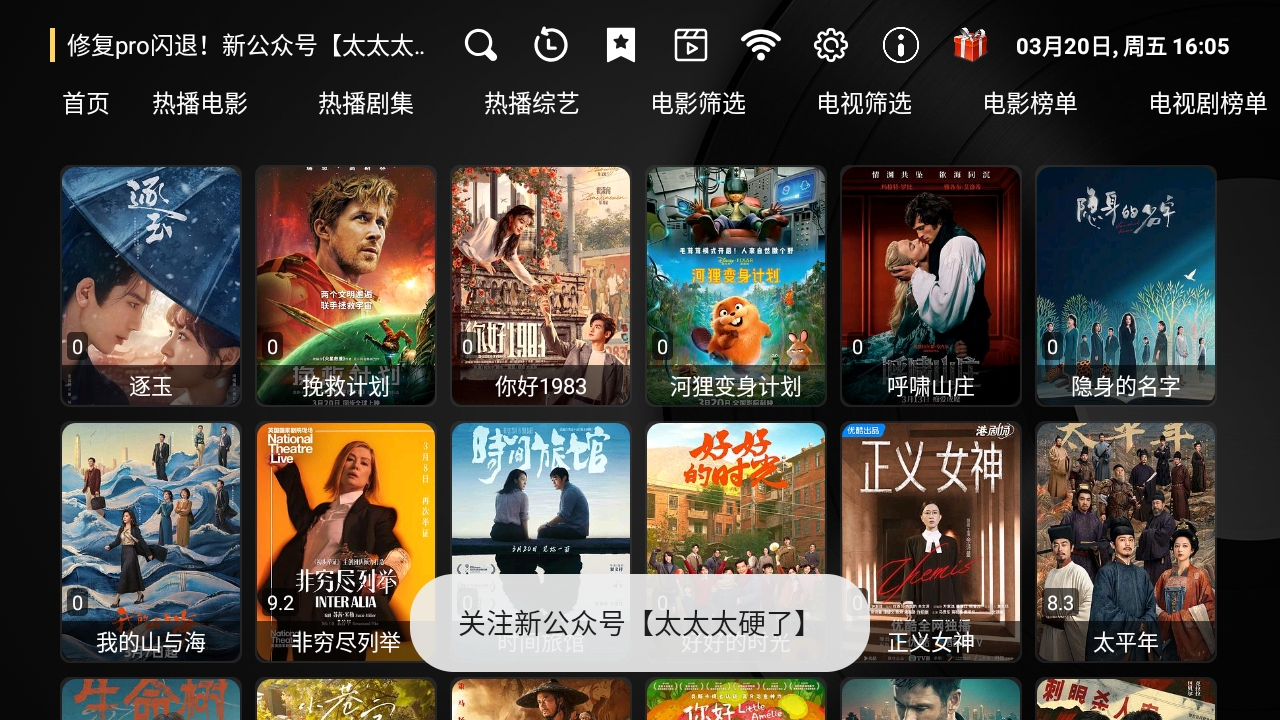View the 隐身的名字 card
Screen dimensions: 1280x720
[x=1126, y=285]
